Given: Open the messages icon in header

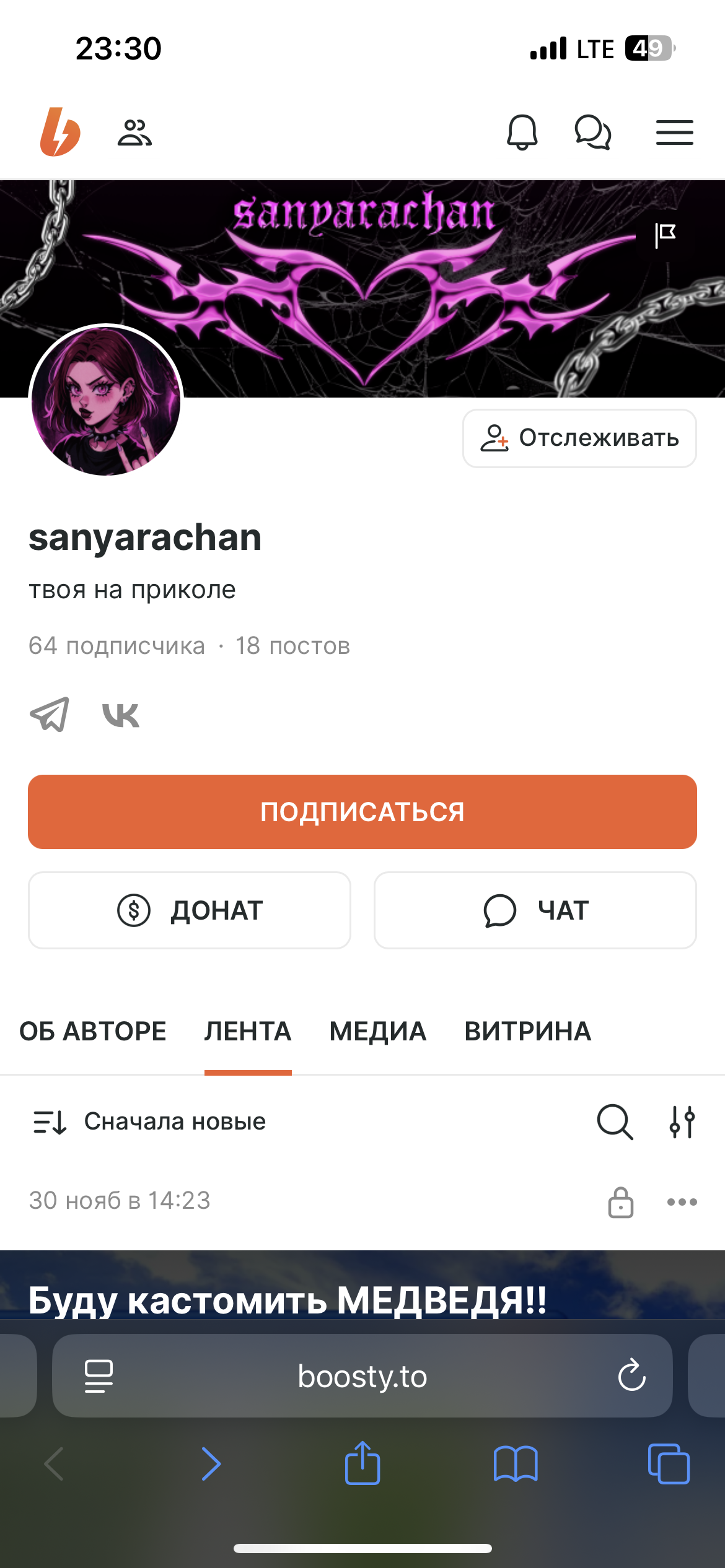Looking at the screenshot, I should (593, 133).
